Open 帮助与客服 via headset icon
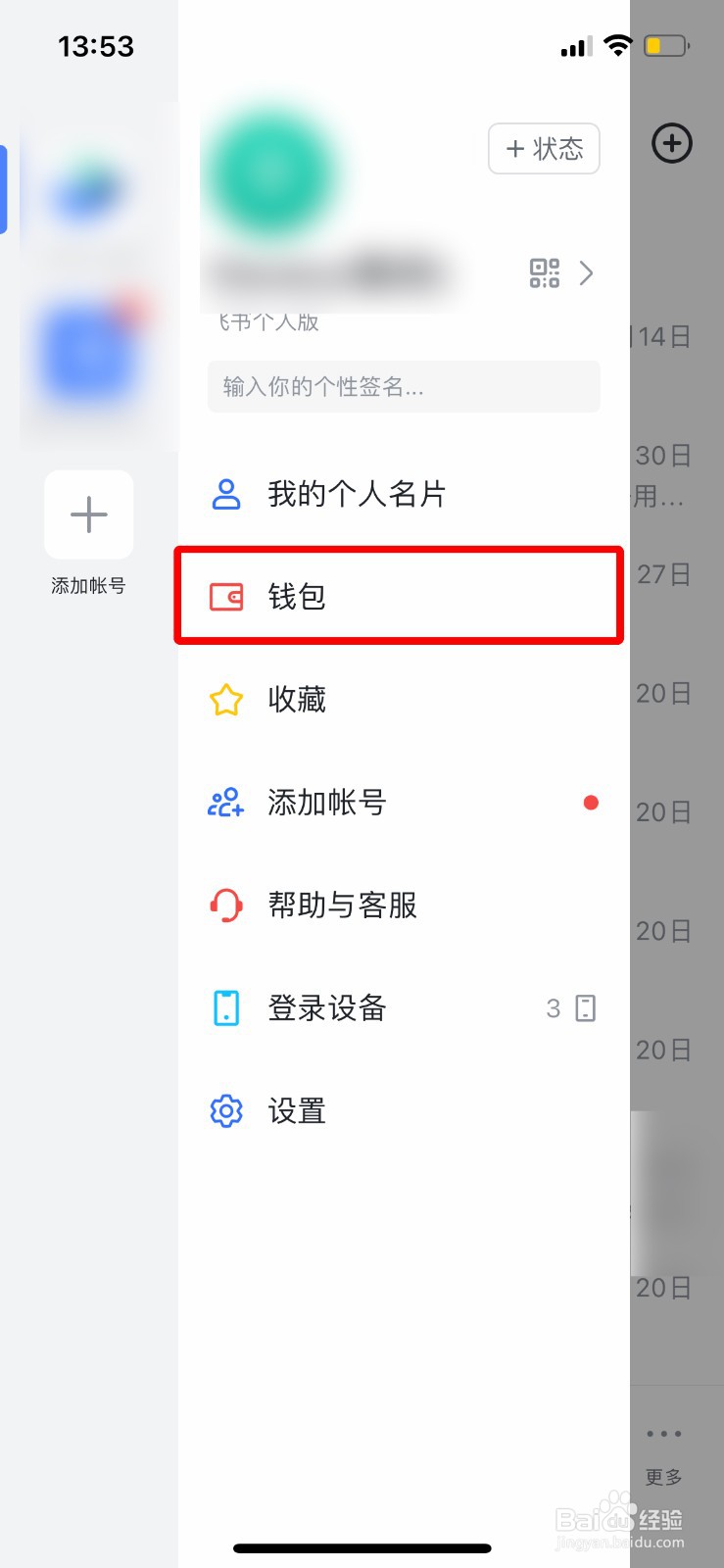Image resolution: width=724 pixels, height=1568 pixels. pyautogui.click(x=225, y=906)
